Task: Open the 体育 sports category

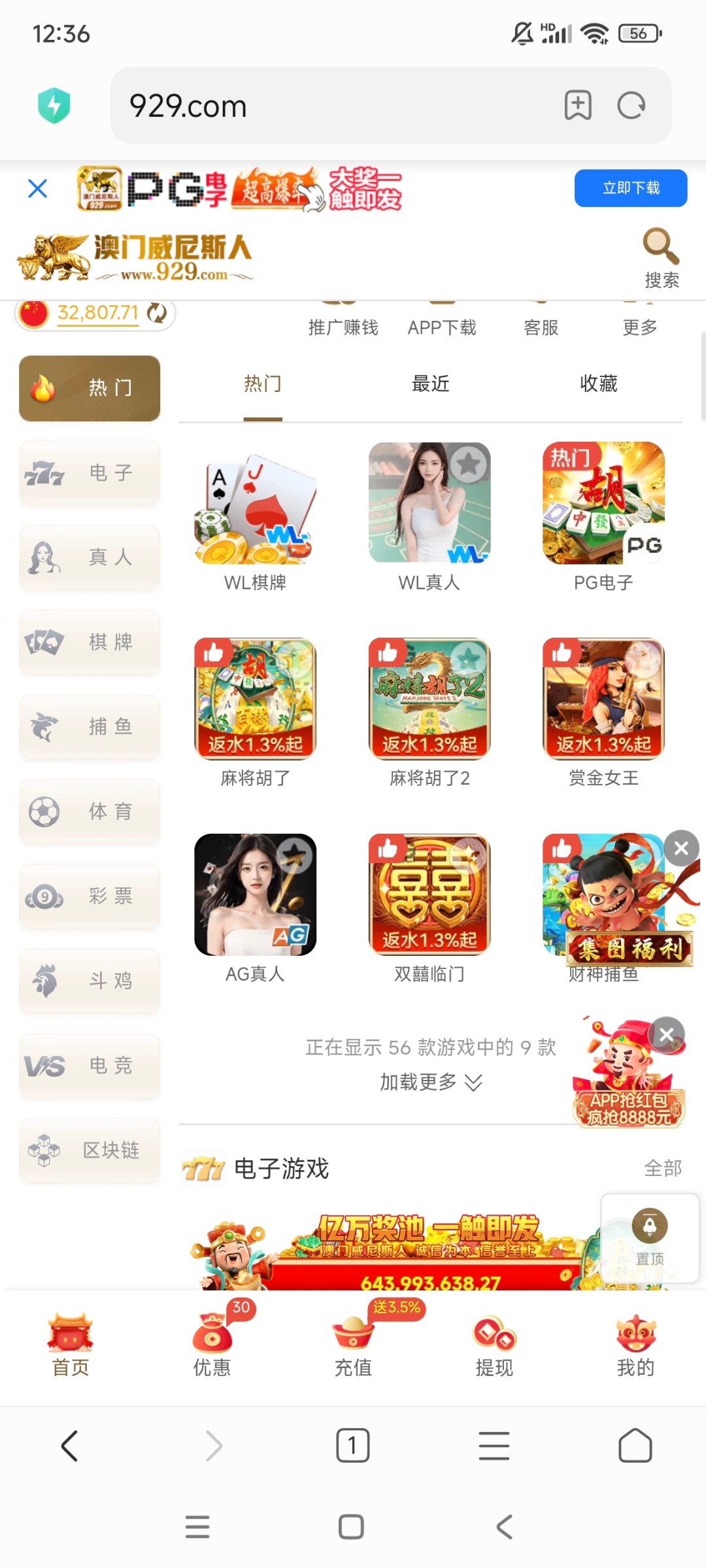Action: pyautogui.click(x=90, y=811)
